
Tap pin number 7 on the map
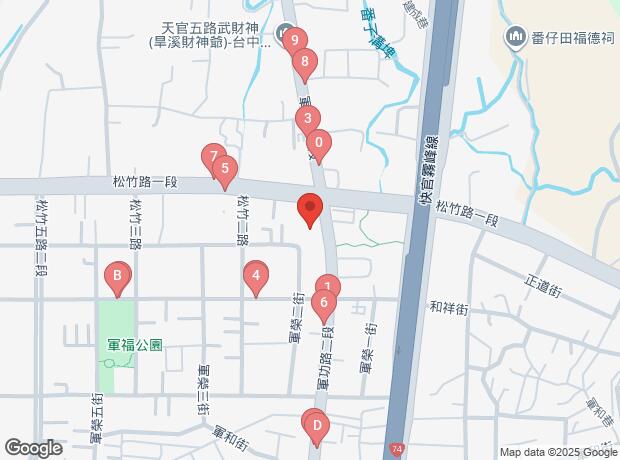(213, 157)
